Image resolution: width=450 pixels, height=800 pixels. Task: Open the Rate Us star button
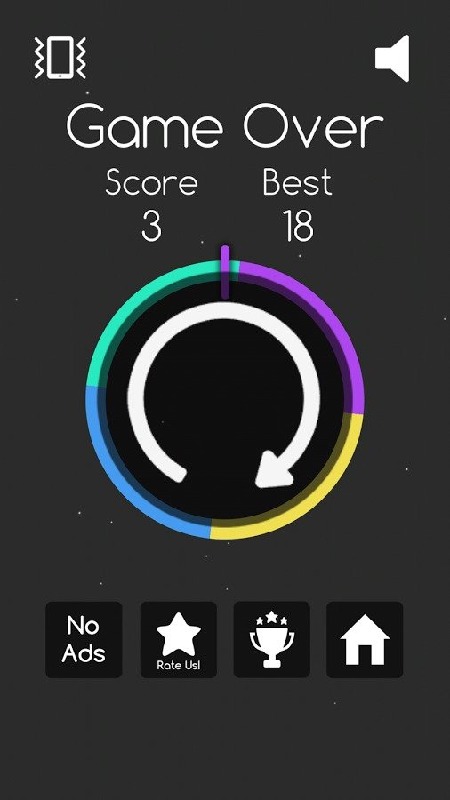(179, 640)
